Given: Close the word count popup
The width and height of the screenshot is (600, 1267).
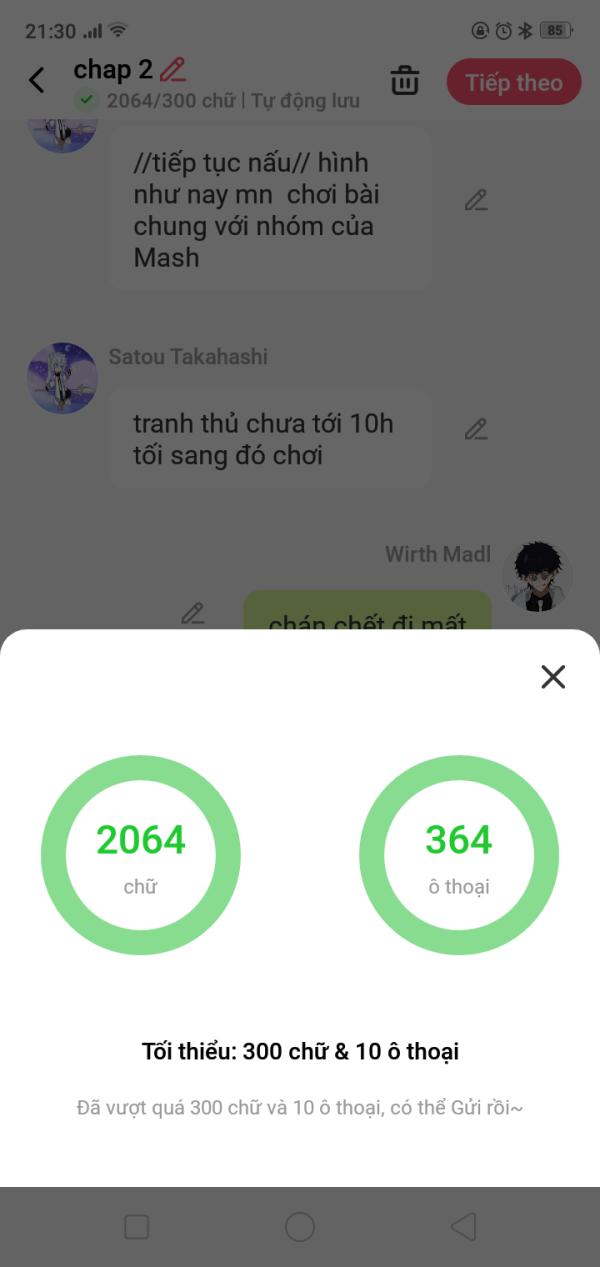Looking at the screenshot, I should pos(553,677).
